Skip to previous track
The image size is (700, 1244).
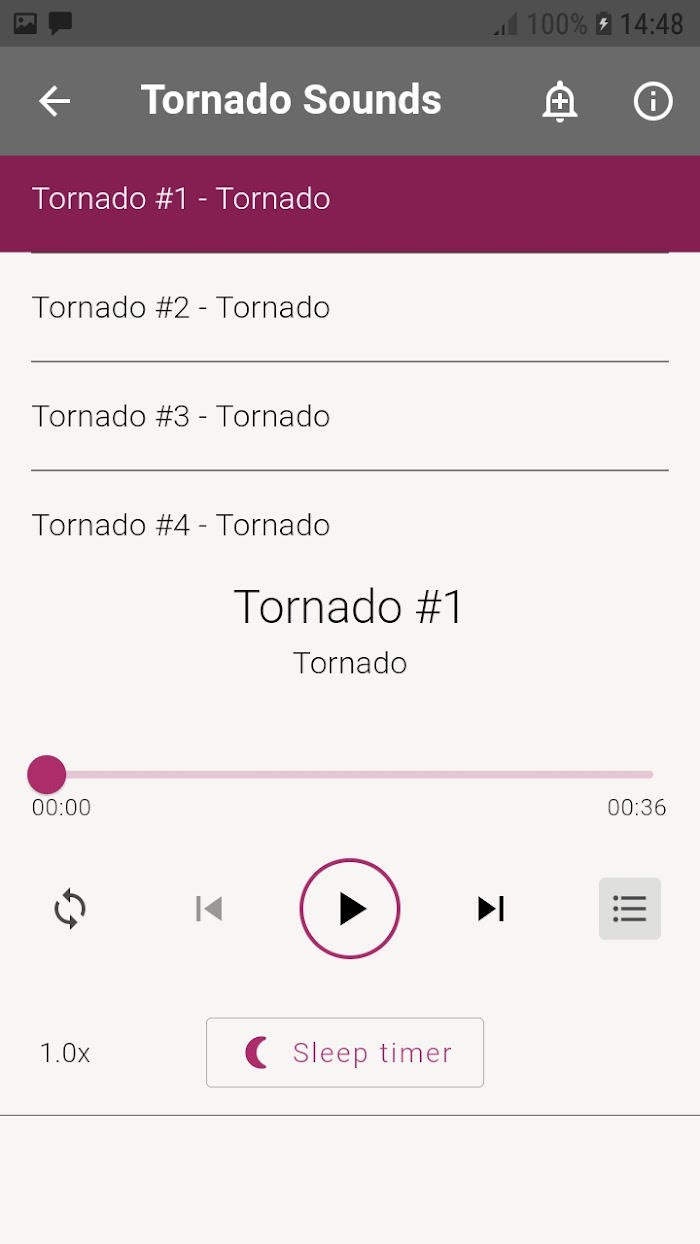[x=209, y=909]
